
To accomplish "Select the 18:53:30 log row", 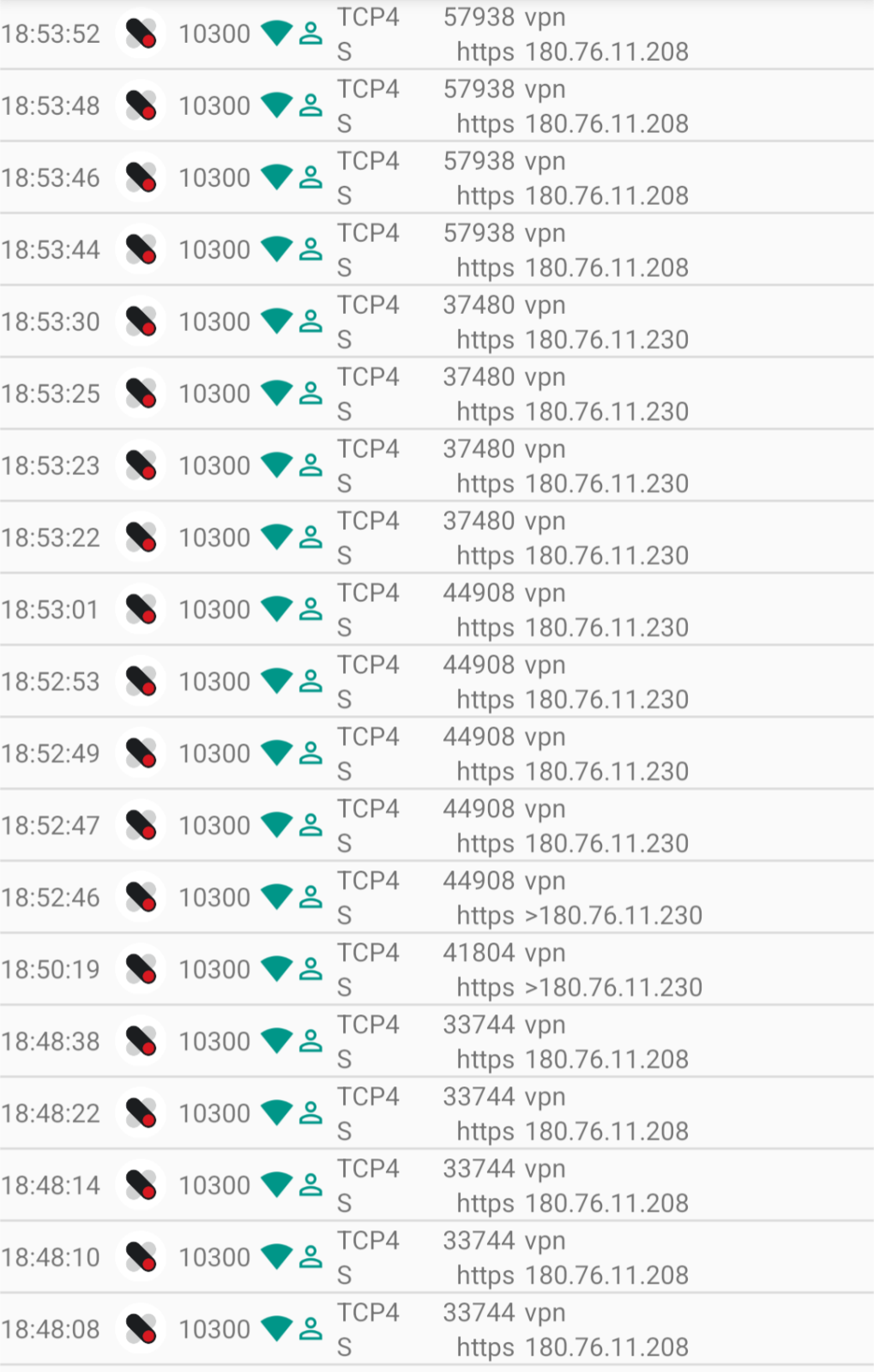I will (437, 322).
